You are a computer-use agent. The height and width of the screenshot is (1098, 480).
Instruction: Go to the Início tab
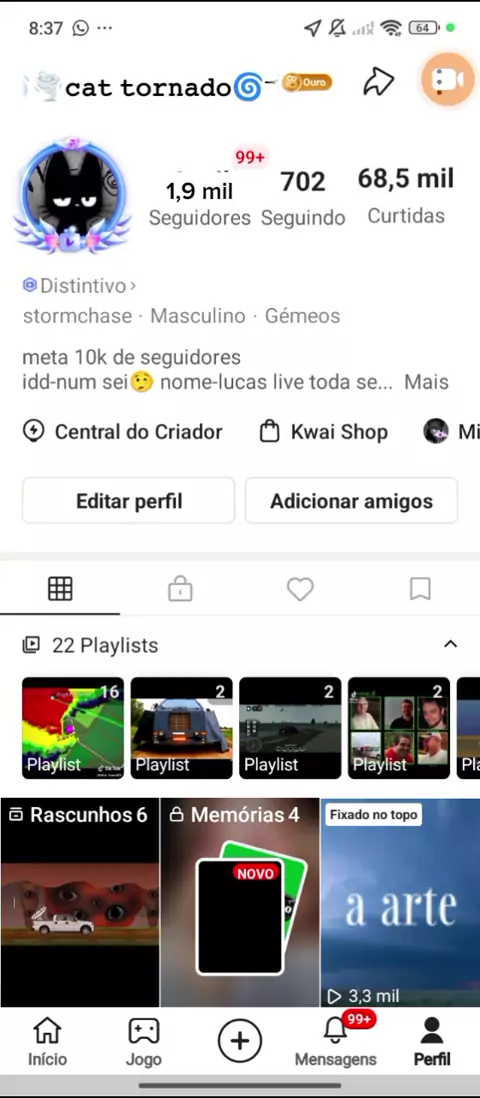click(48, 1041)
